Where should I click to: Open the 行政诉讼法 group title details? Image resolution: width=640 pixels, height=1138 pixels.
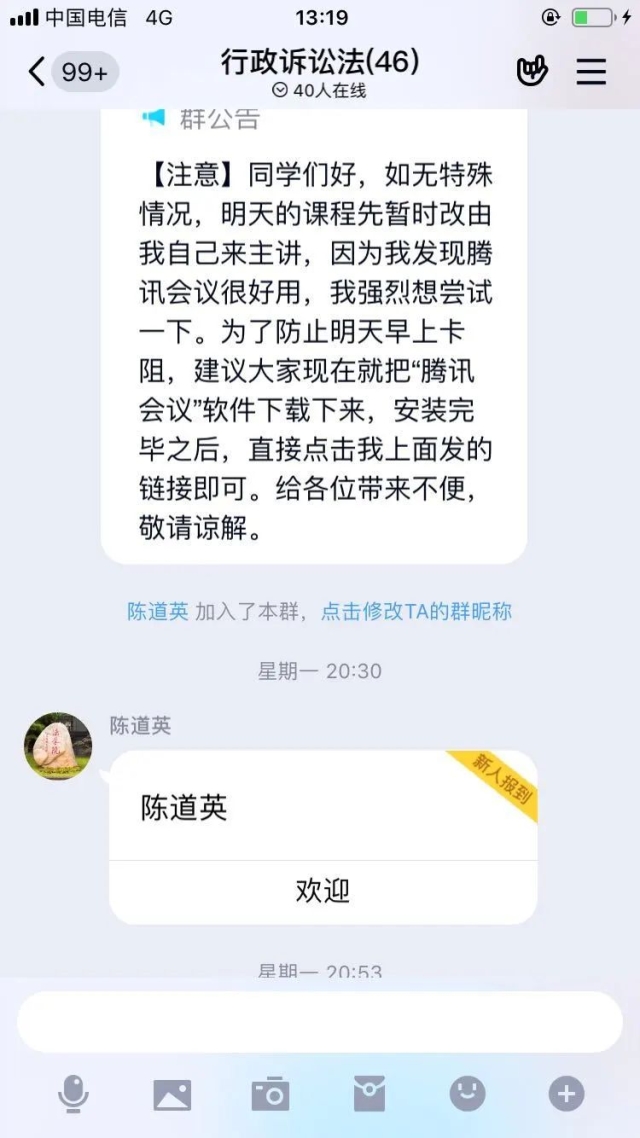pyautogui.click(x=320, y=63)
